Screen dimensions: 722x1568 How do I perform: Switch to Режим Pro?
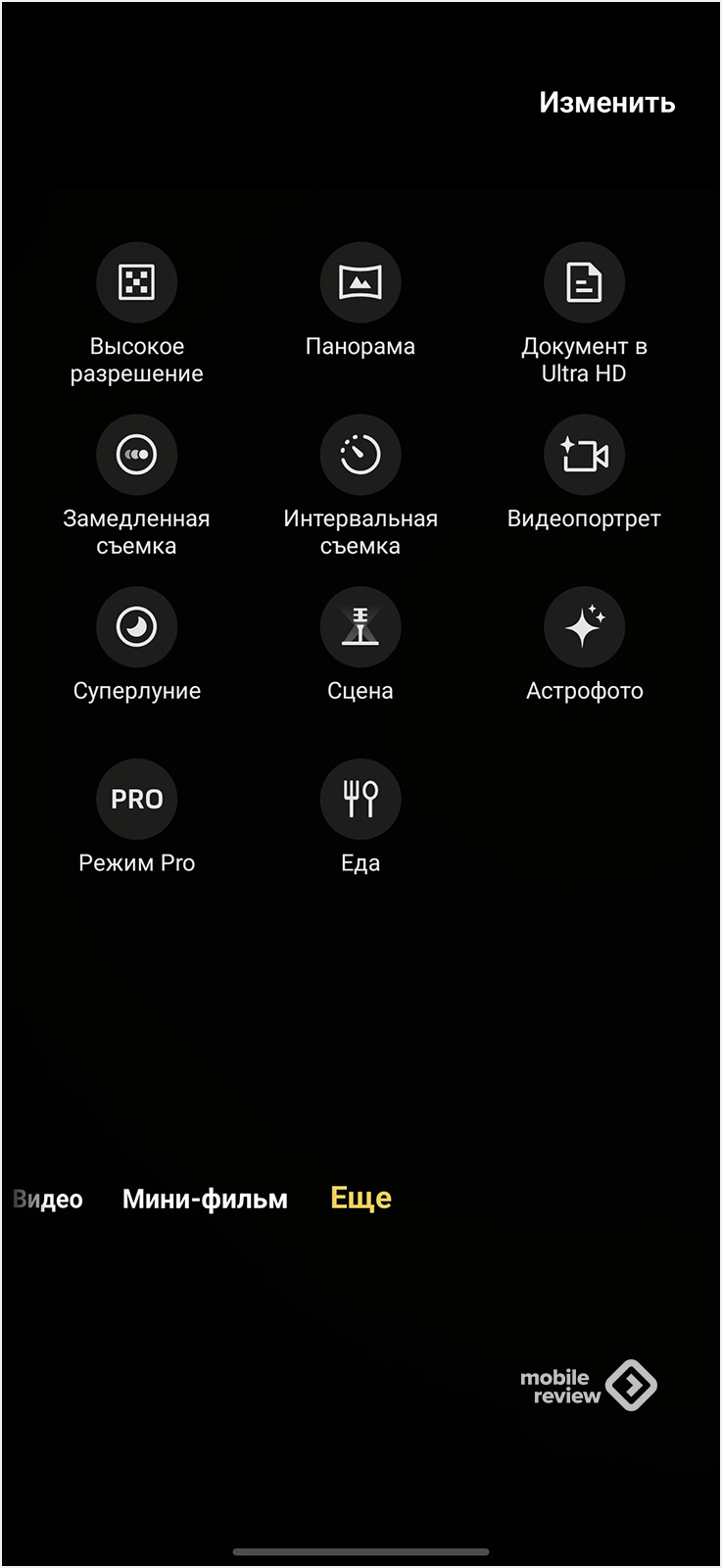pos(137,800)
